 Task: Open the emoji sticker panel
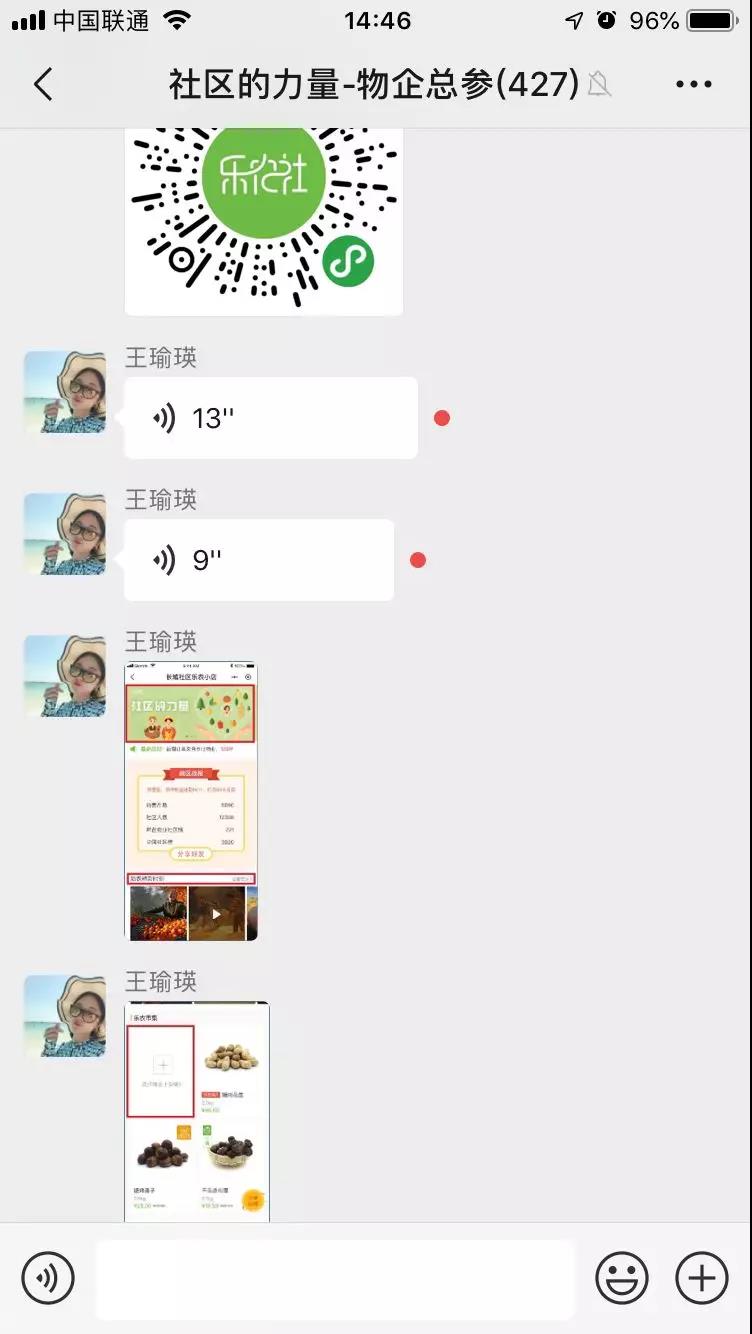[622, 1277]
